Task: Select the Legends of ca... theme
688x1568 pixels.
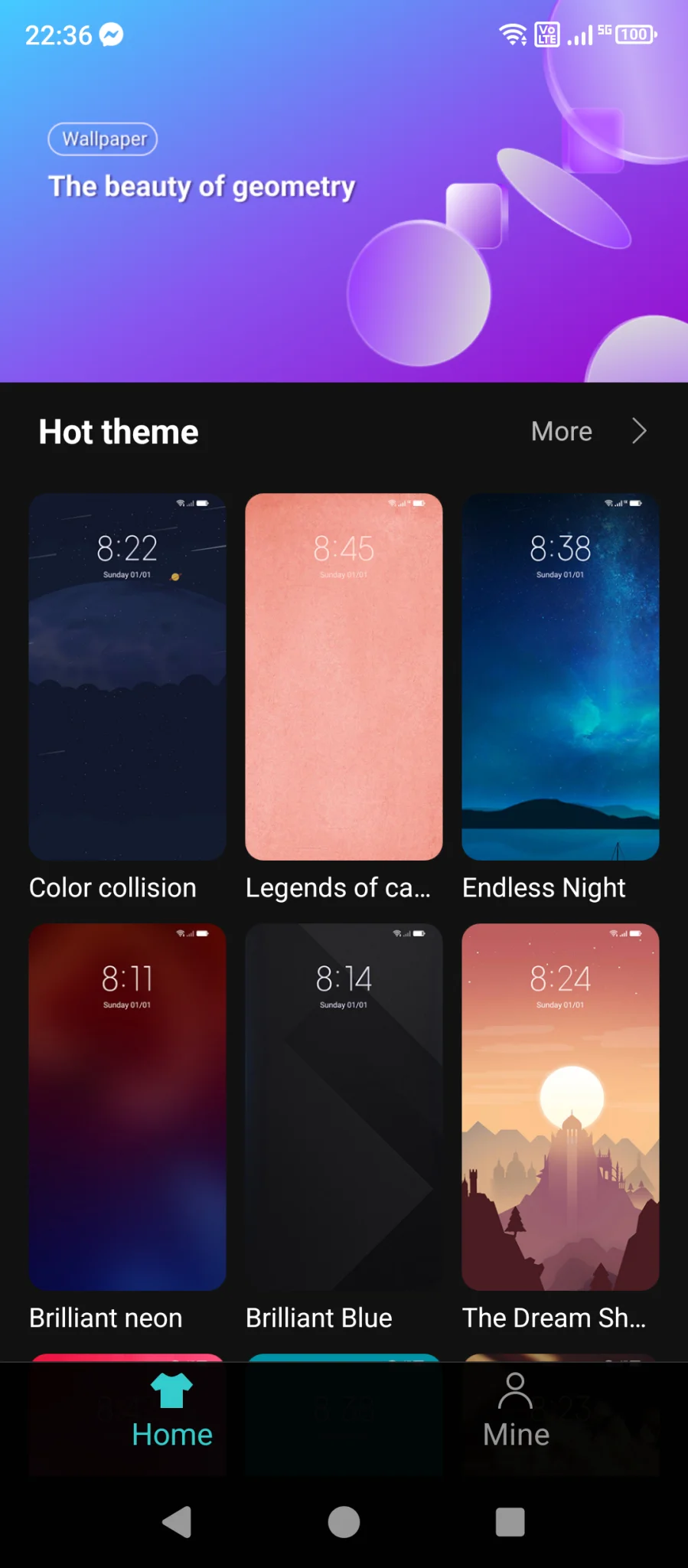Action: coord(344,677)
